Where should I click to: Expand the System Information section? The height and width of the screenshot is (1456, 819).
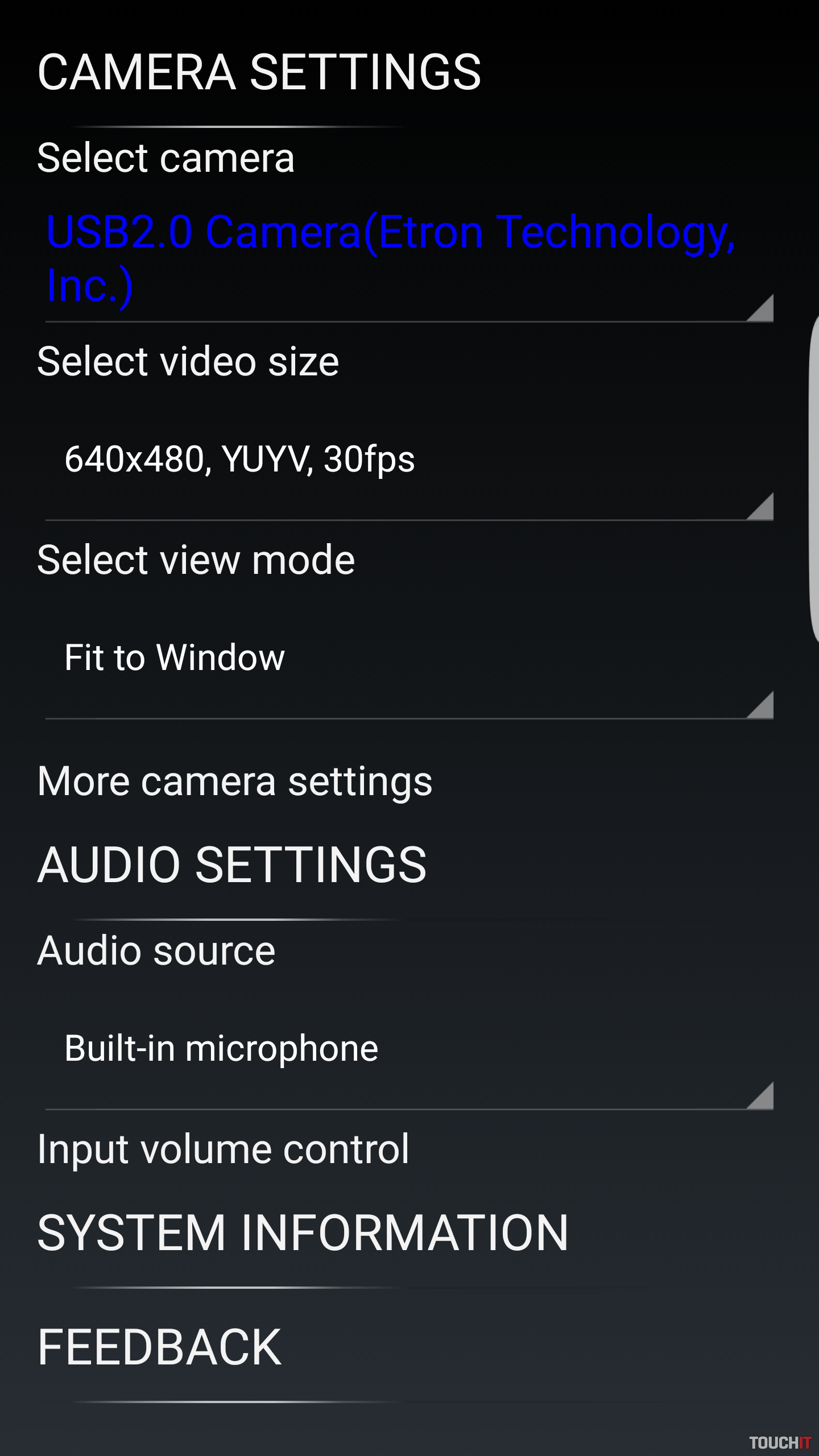point(303,1233)
